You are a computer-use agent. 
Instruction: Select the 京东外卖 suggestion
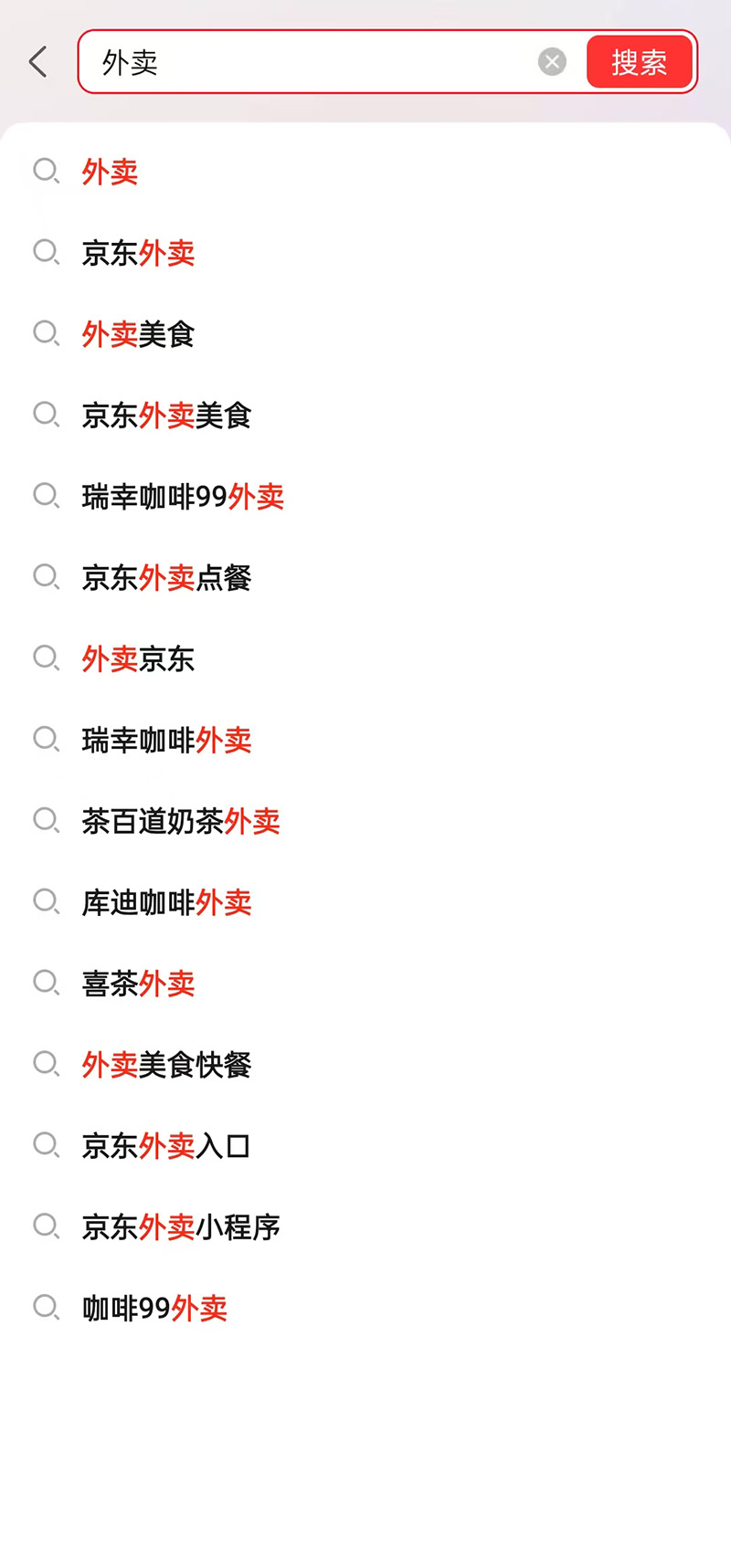[x=137, y=253]
